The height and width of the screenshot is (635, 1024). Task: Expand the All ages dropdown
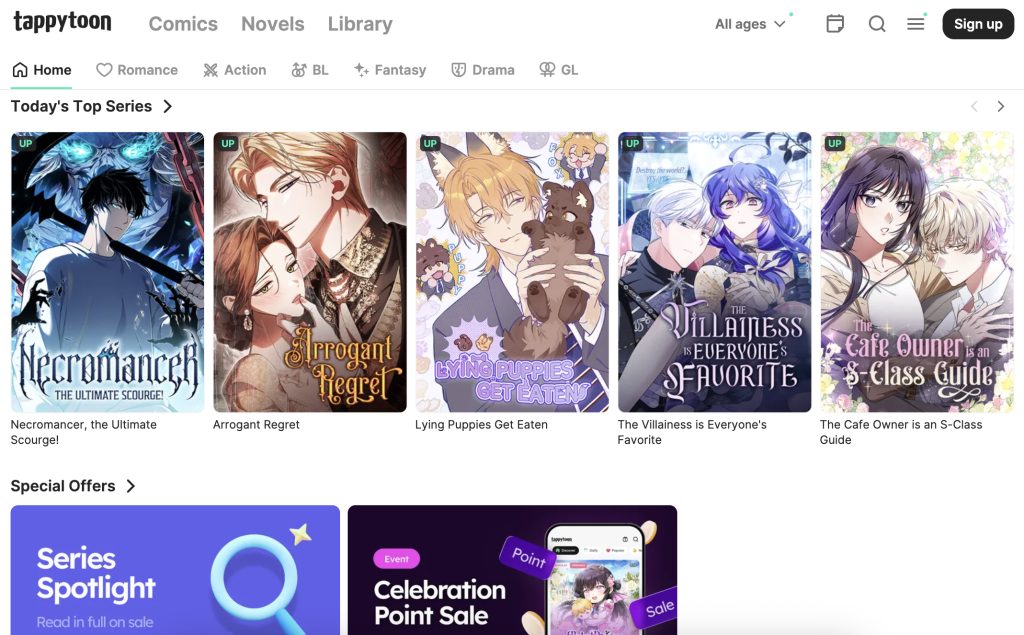(751, 24)
